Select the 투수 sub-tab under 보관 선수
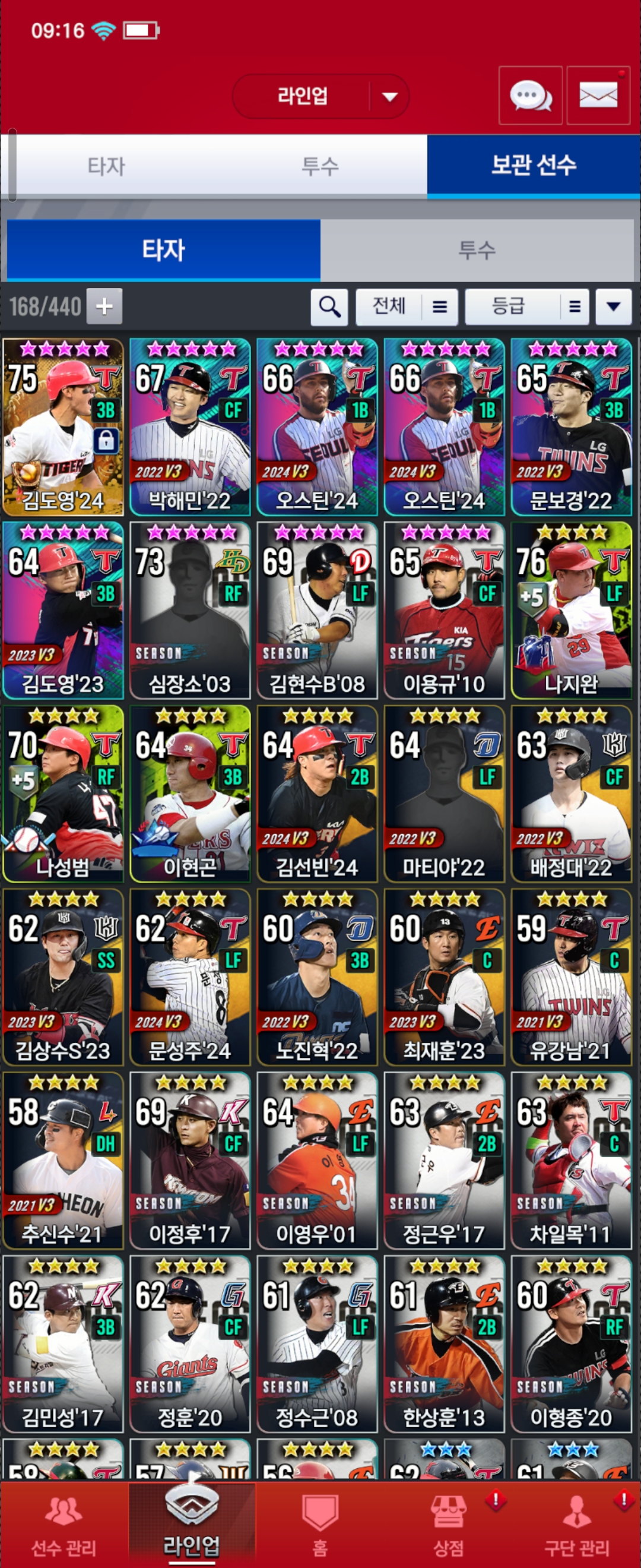641x1568 pixels. (477, 249)
